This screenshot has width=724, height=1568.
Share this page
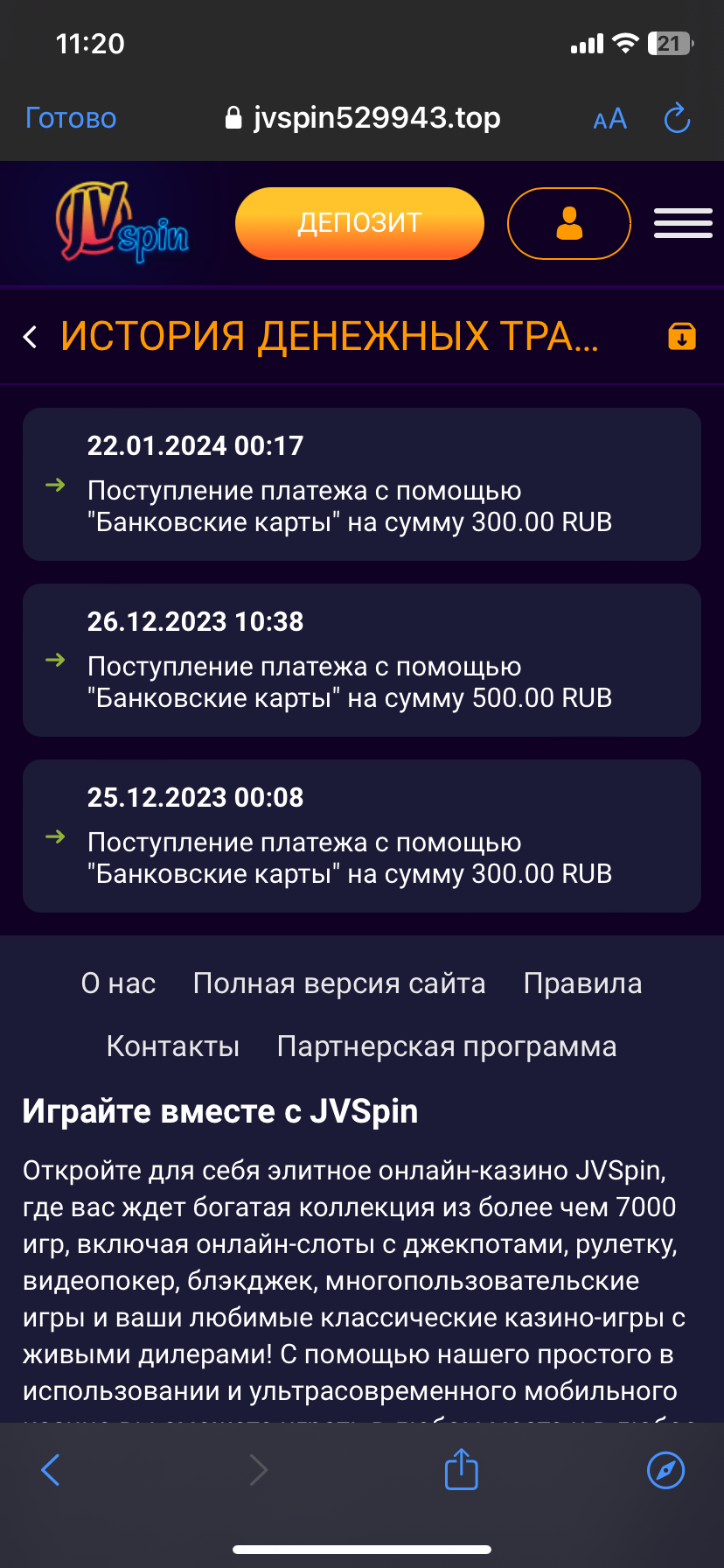pyautogui.click(x=462, y=1469)
